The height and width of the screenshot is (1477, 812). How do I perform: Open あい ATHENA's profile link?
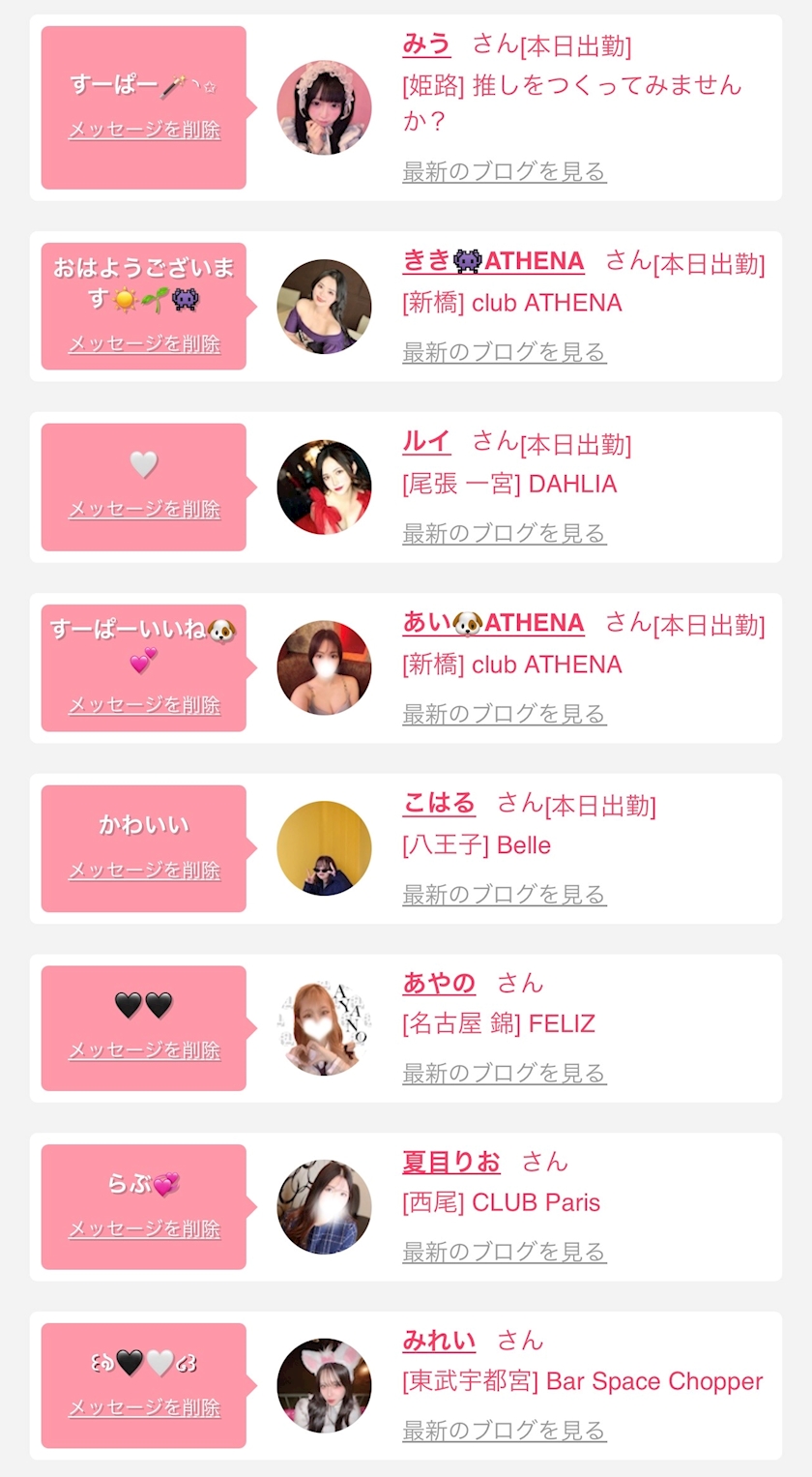pyautogui.click(x=493, y=624)
